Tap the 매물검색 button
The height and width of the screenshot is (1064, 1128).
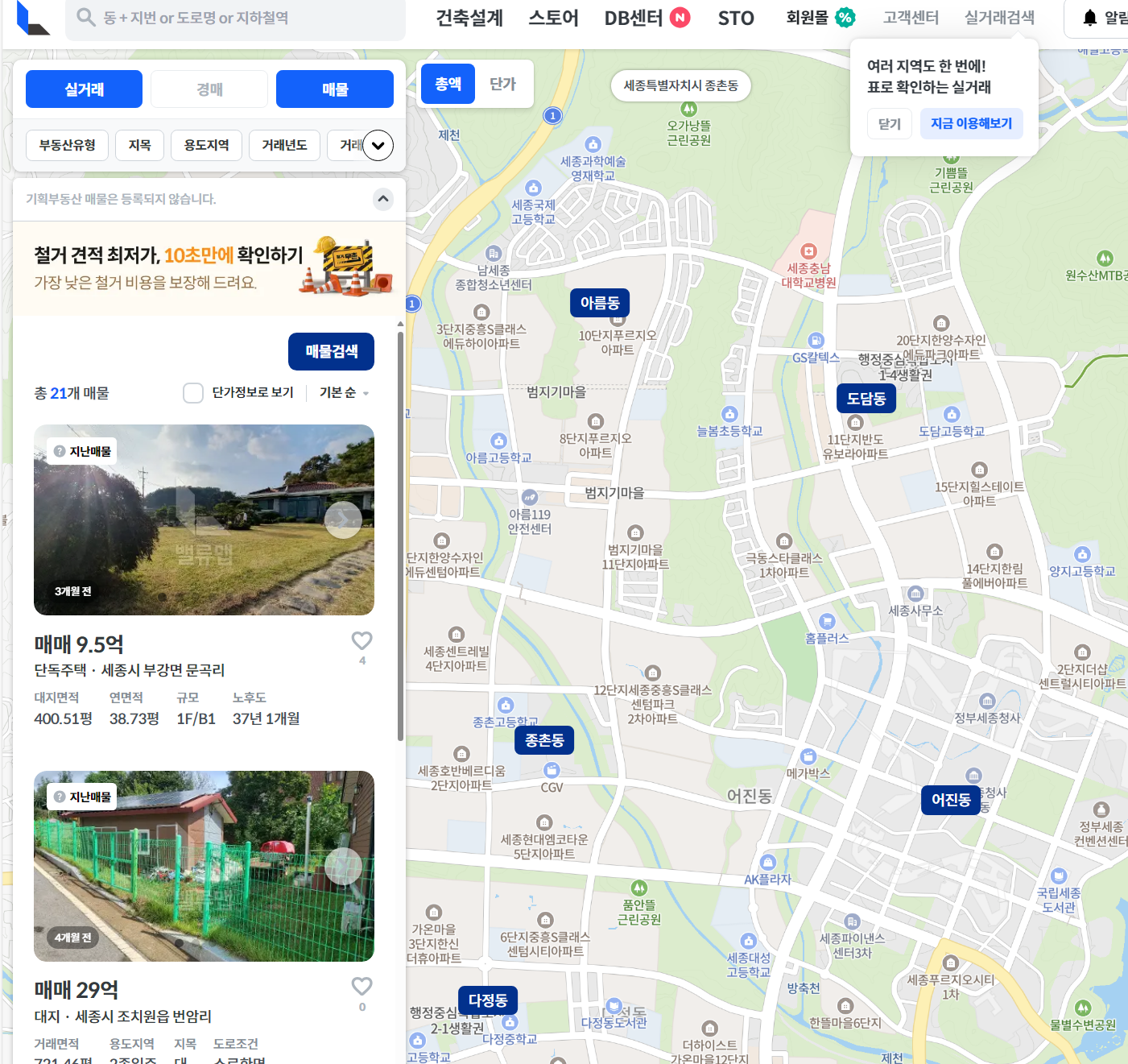click(x=331, y=351)
